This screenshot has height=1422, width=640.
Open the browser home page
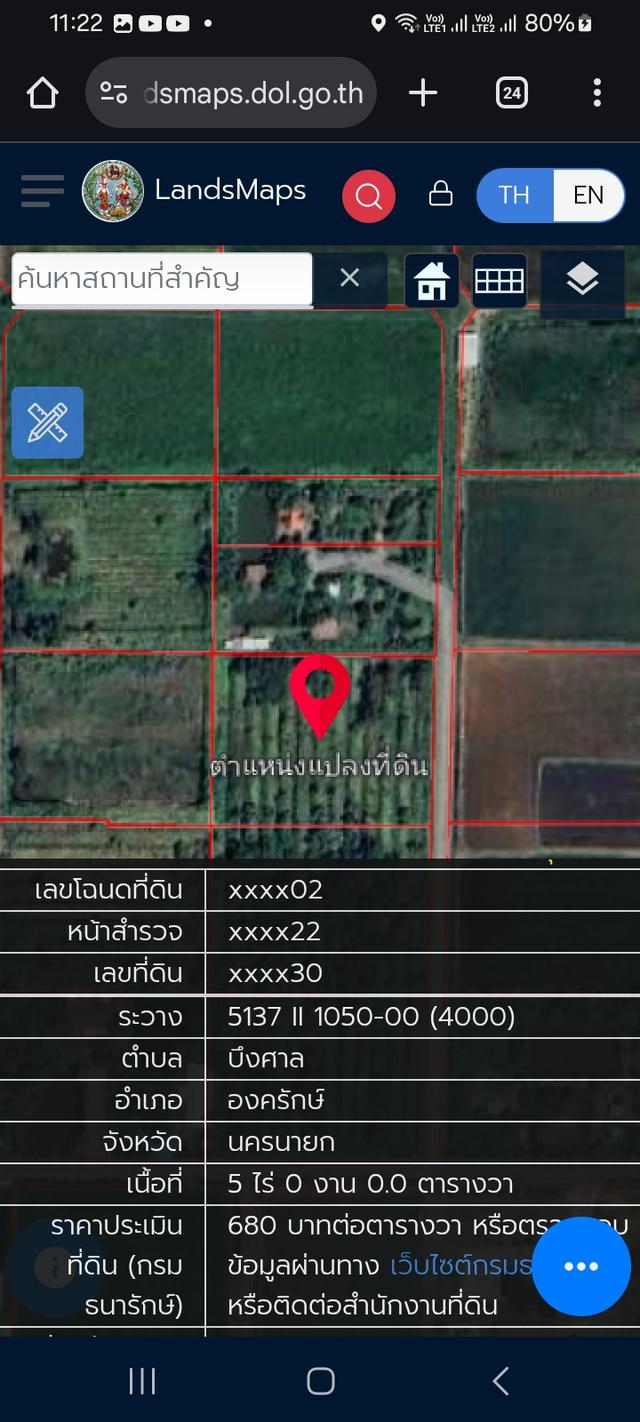(x=42, y=94)
